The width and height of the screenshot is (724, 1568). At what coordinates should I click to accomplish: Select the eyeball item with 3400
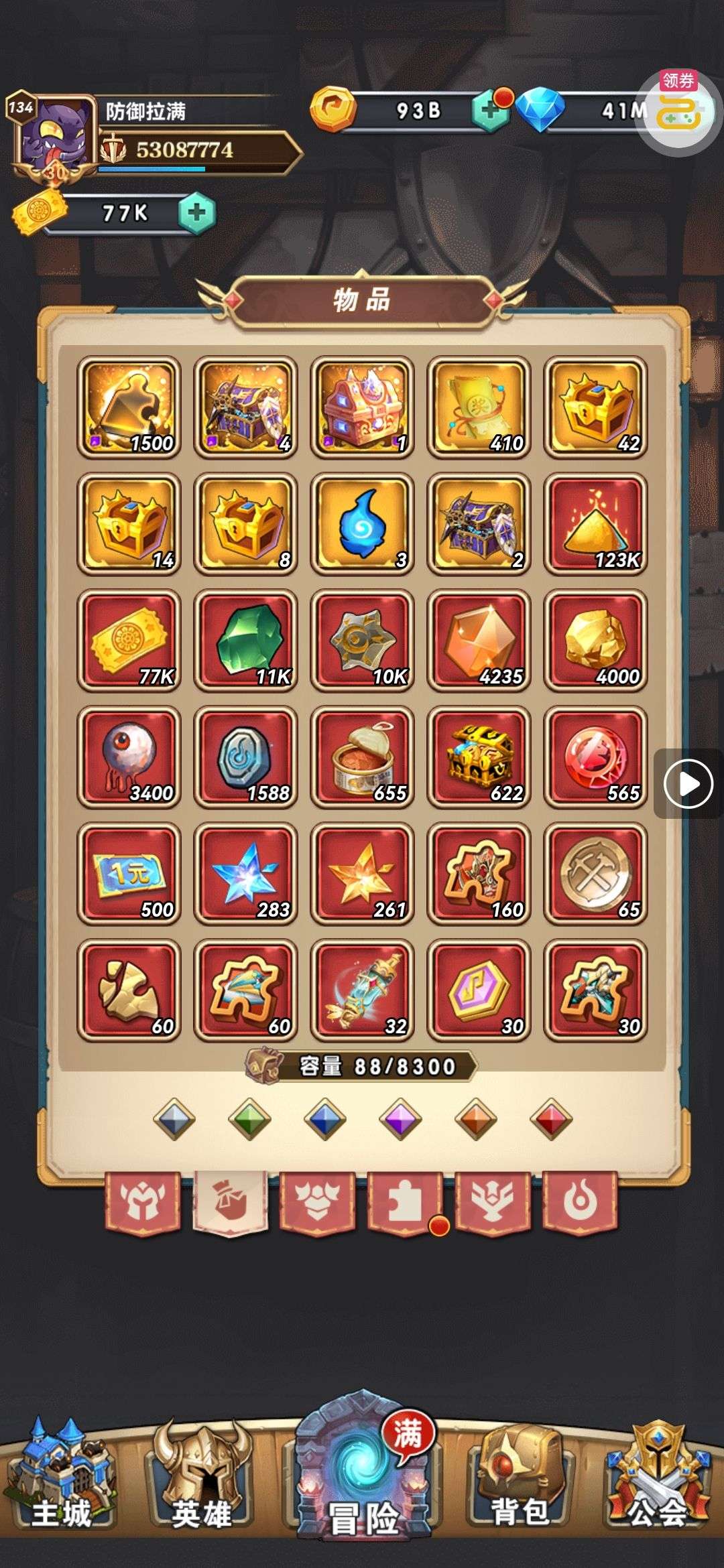[129, 757]
